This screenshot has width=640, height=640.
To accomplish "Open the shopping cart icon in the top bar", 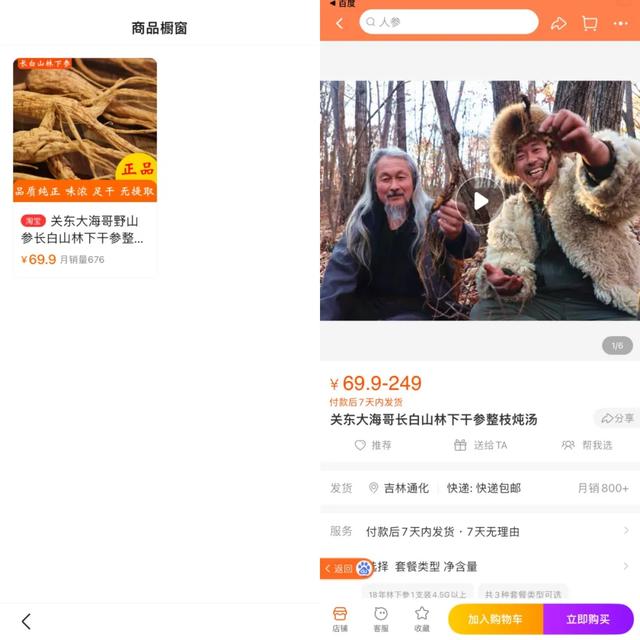I will [590, 23].
